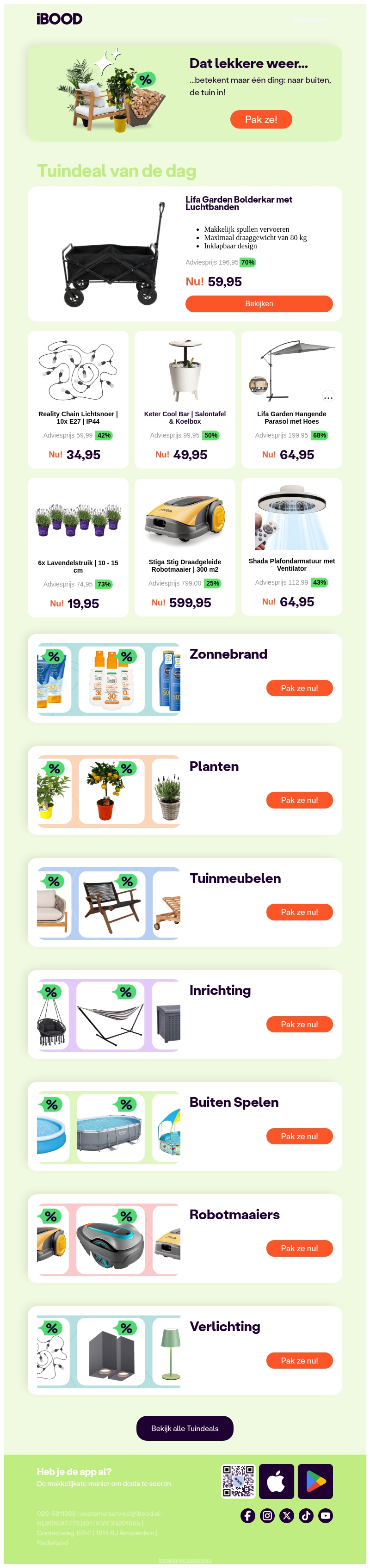
Task: Get the app from Apple App Store
Action: pos(276,1482)
